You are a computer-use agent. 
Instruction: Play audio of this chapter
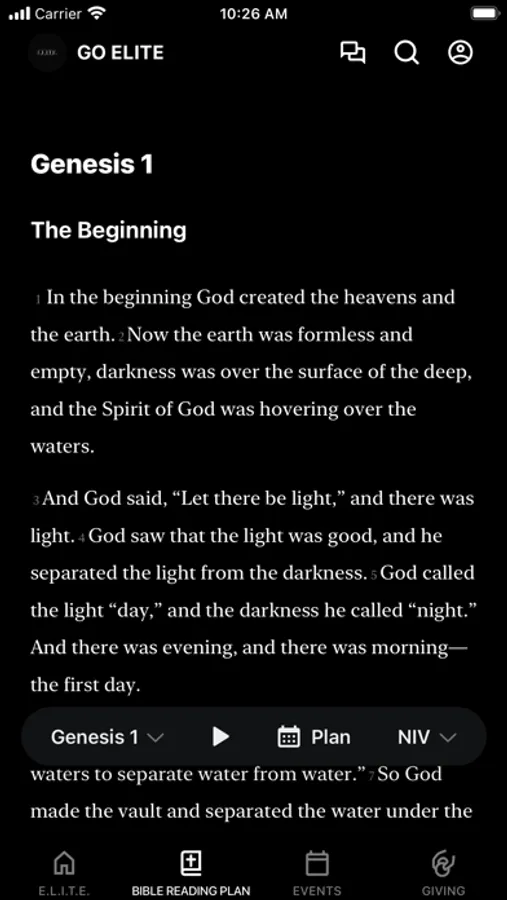click(x=220, y=736)
